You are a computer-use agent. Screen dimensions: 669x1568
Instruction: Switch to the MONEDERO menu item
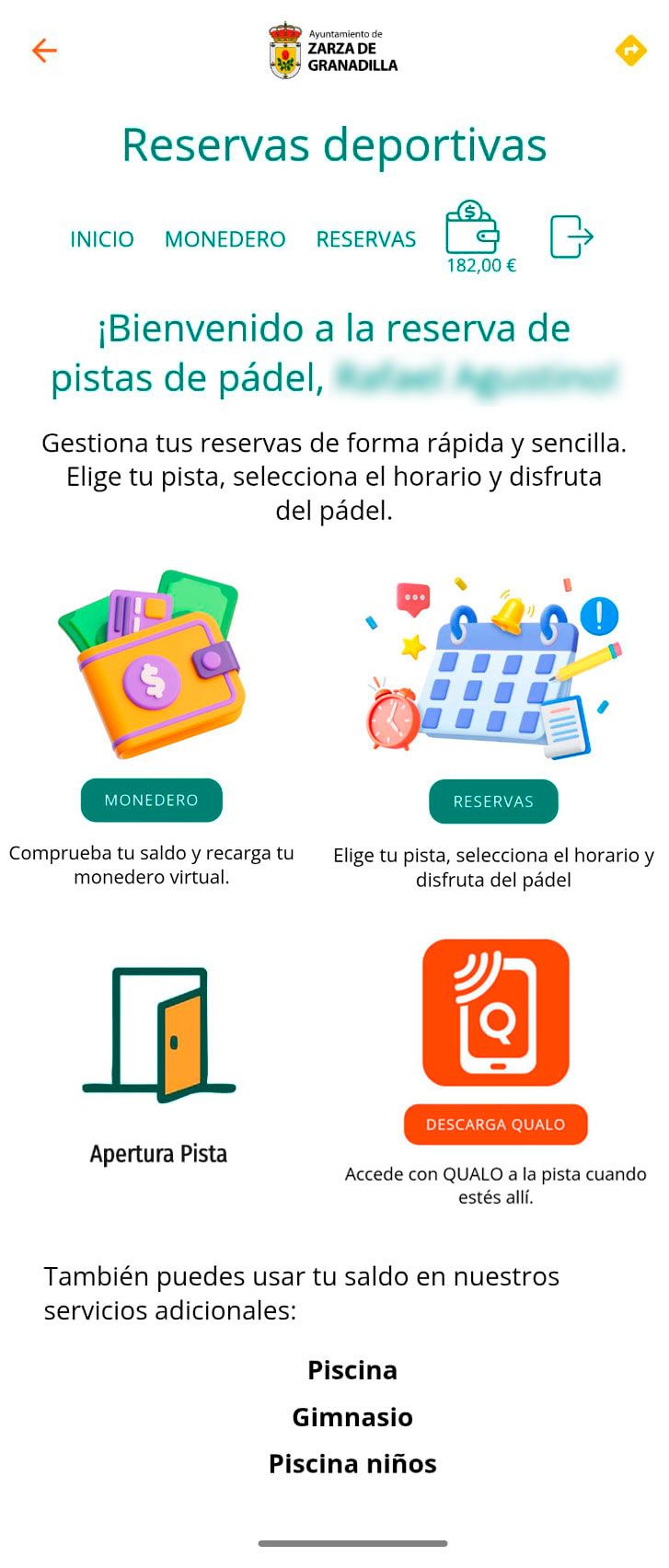point(225,239)
